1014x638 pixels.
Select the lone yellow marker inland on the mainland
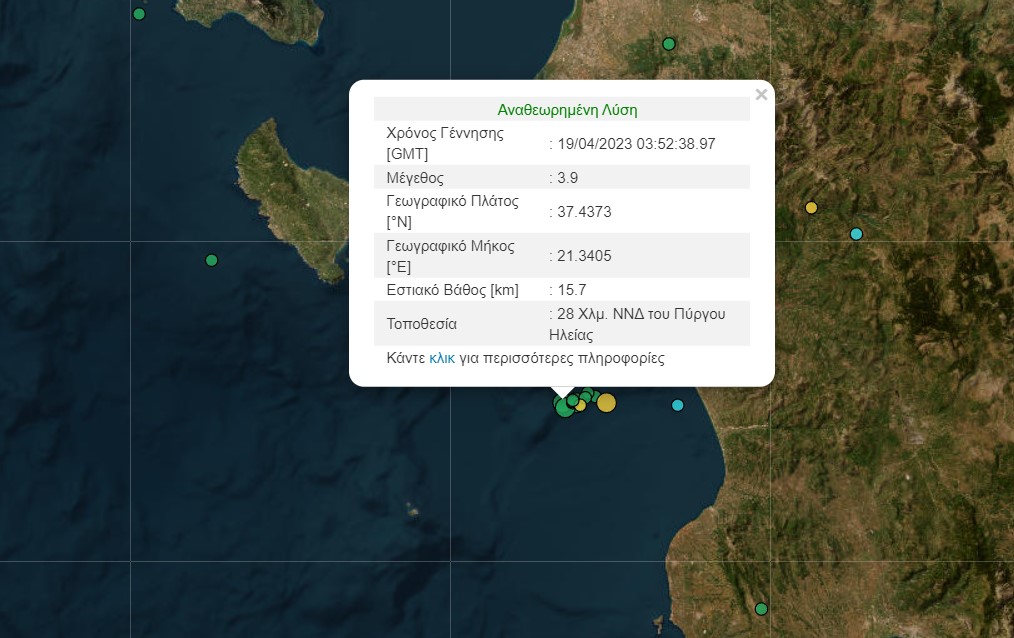(811, 208)
